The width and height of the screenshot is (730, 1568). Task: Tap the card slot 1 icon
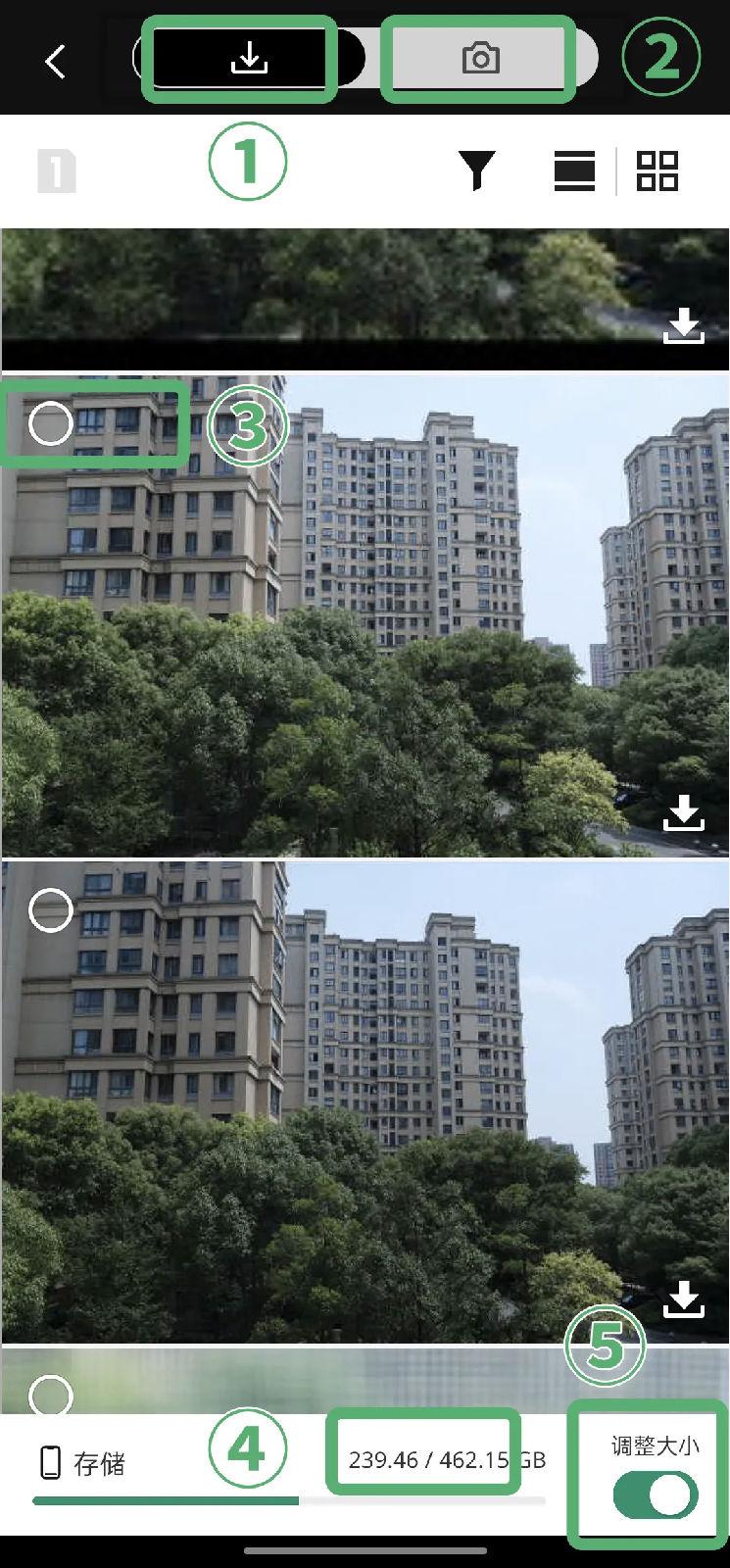pos(57,171)
